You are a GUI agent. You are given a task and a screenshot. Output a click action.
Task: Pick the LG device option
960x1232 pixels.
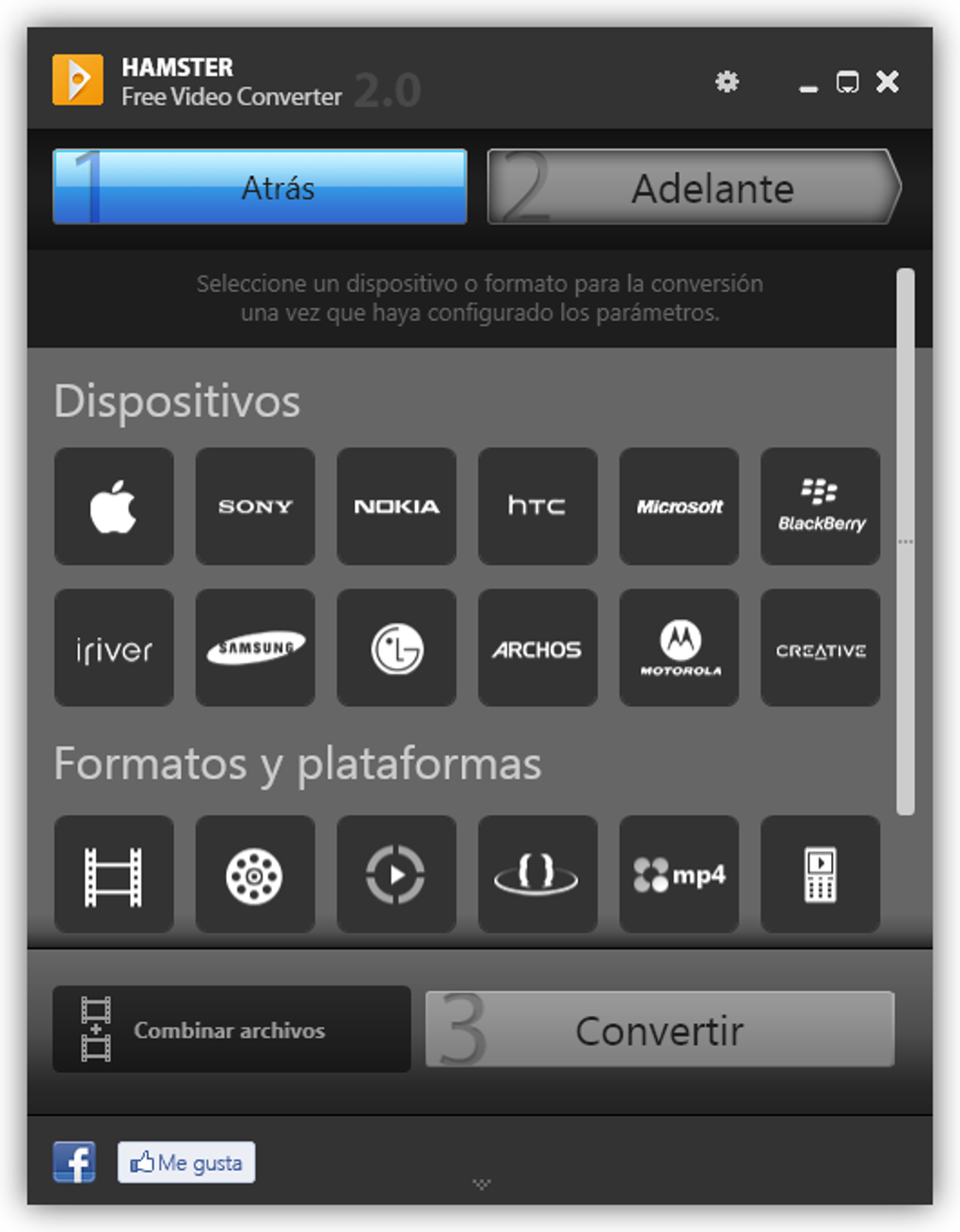pos(396,648)
